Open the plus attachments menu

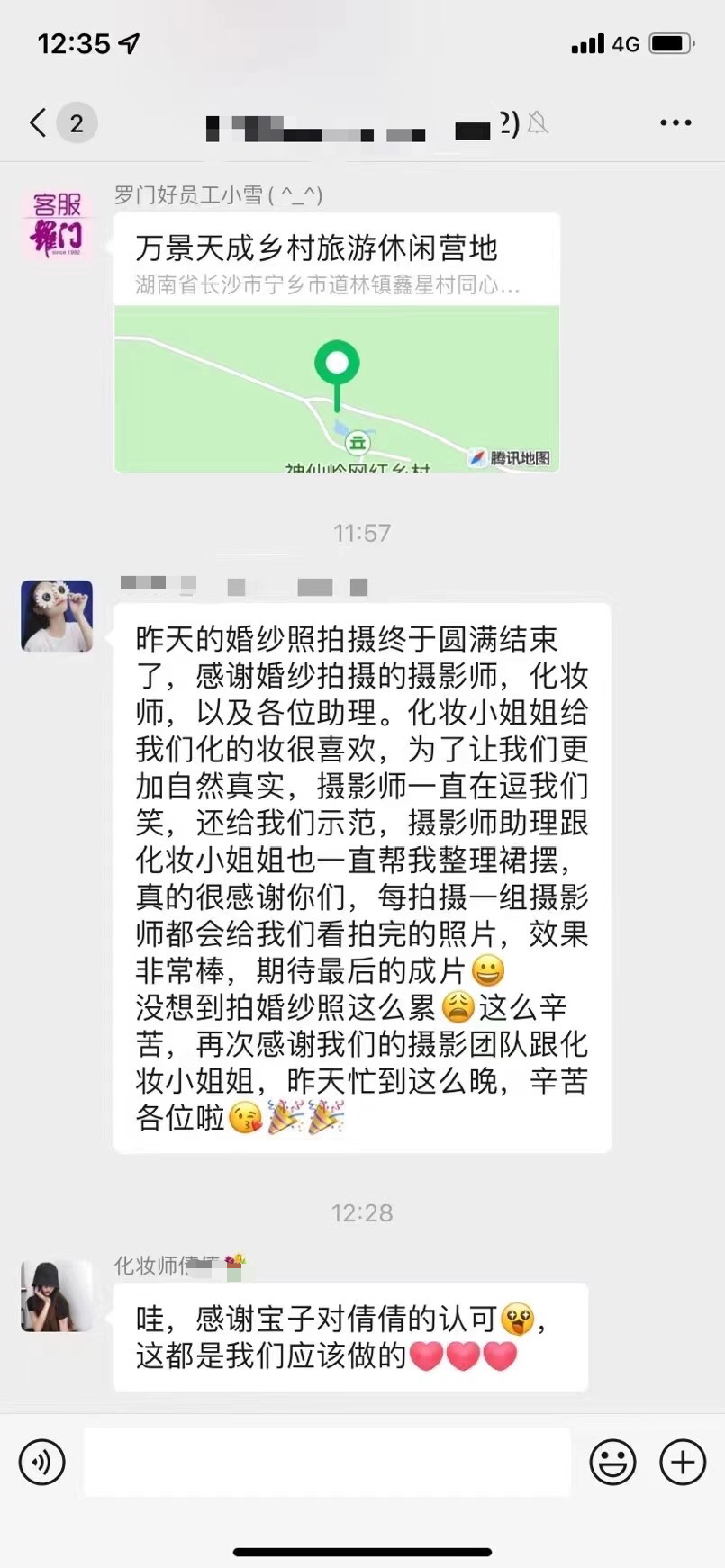pos(683,1462)
